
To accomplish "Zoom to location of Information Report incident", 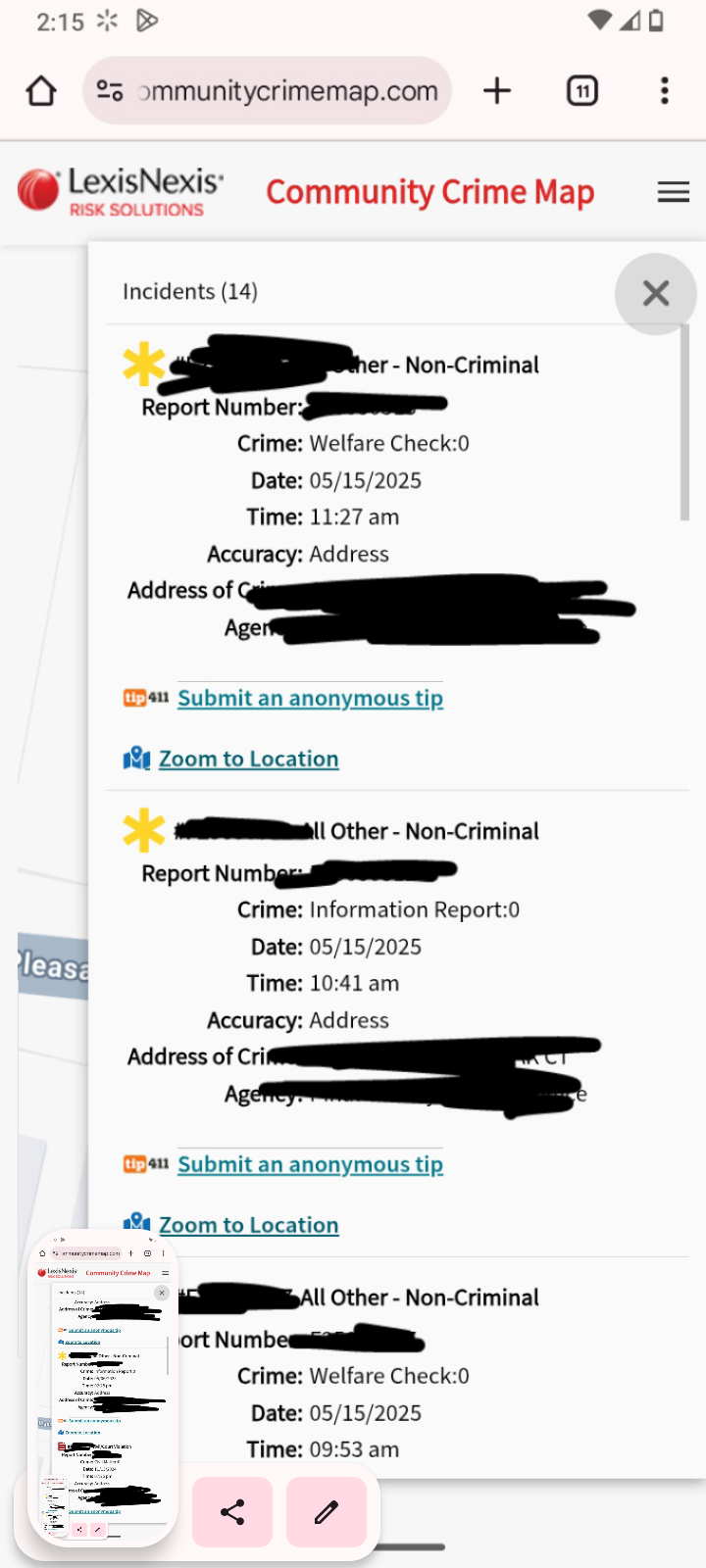I will [x=249, y=1225].
